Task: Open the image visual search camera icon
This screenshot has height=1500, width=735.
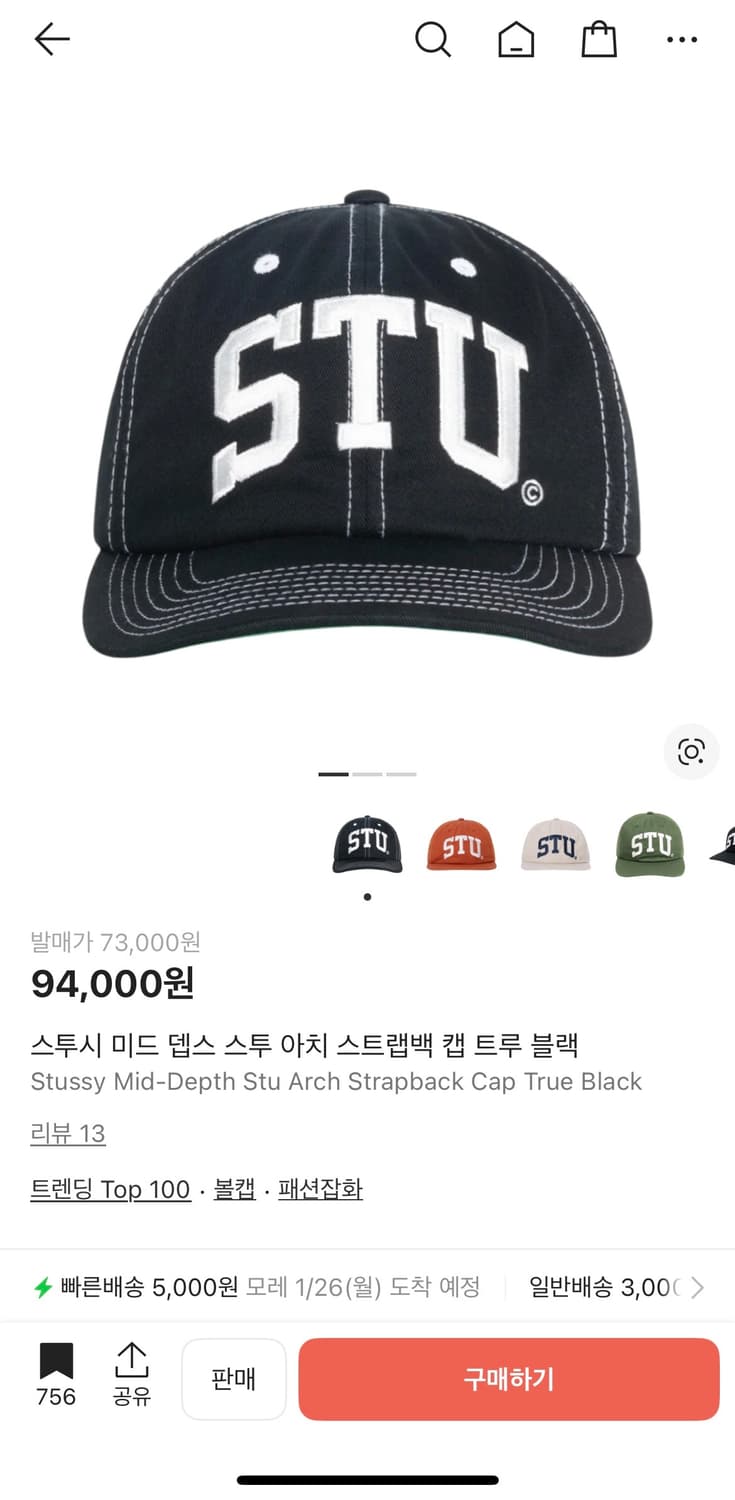Action: pyautogui.click(x=691, y=752)
